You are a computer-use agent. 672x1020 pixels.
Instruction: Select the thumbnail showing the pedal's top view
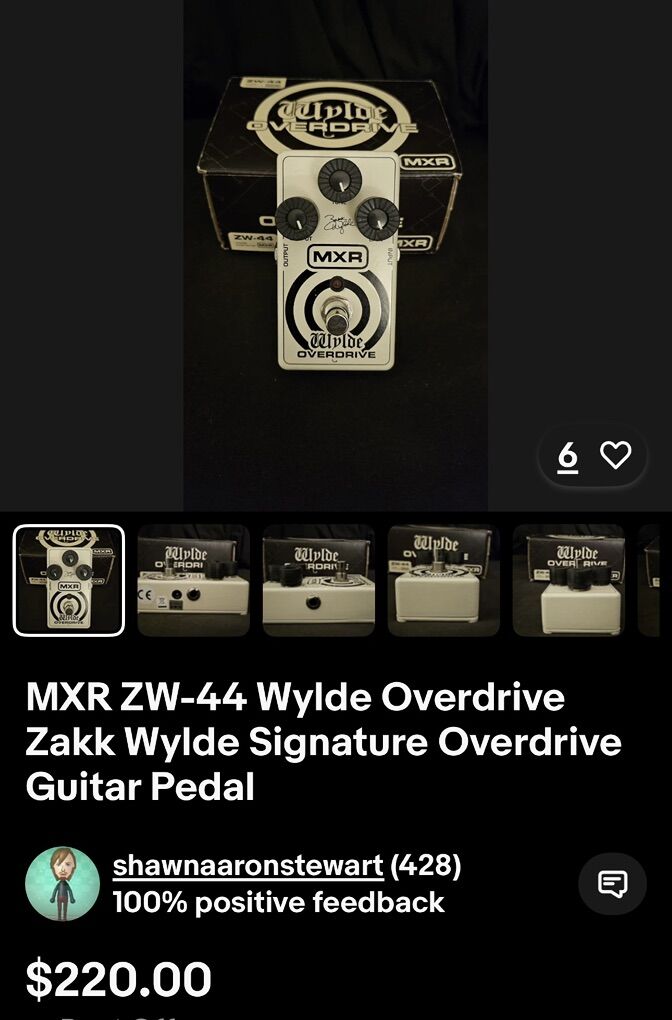pyautogui.click(x=69, y=580)
